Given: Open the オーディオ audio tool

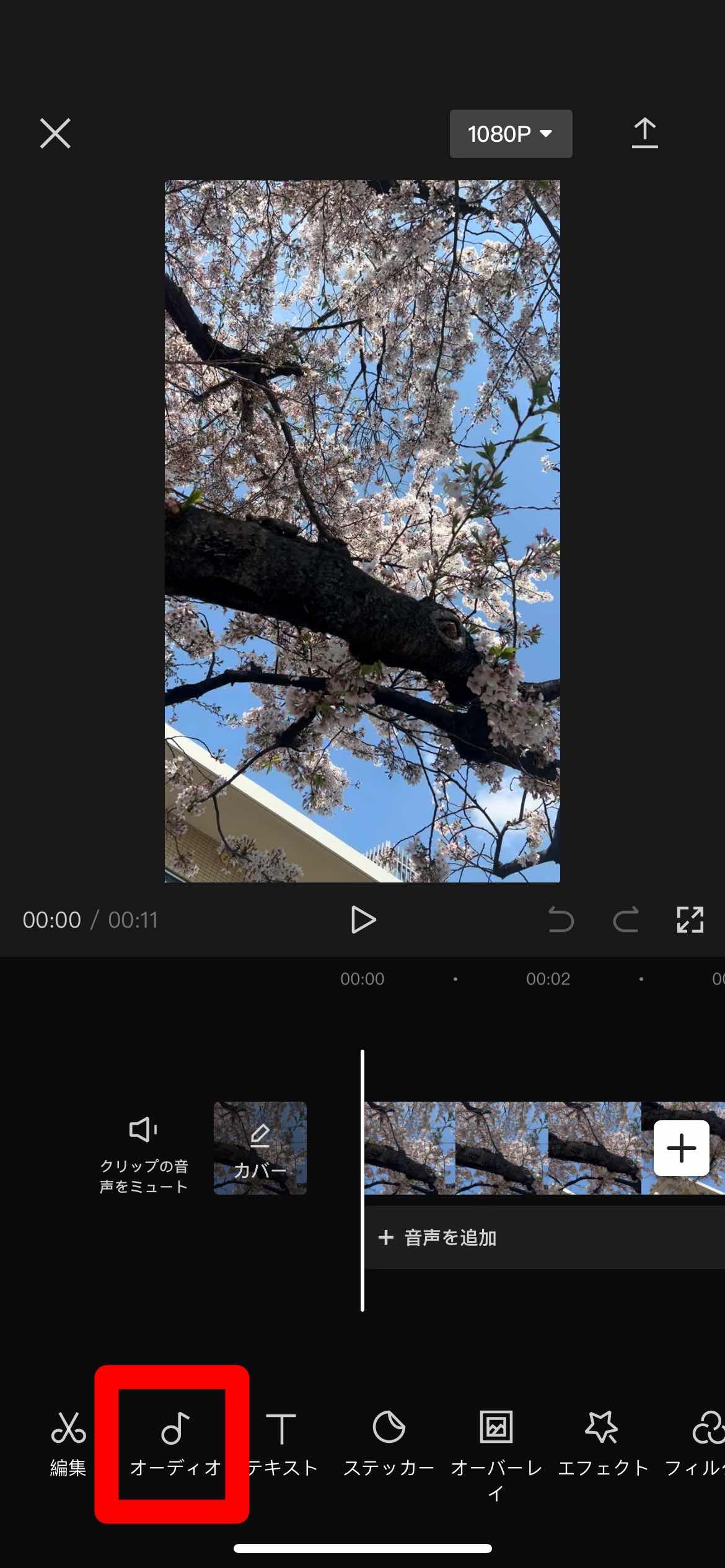Looking at the screenshot, I should tap(175, 1443).
